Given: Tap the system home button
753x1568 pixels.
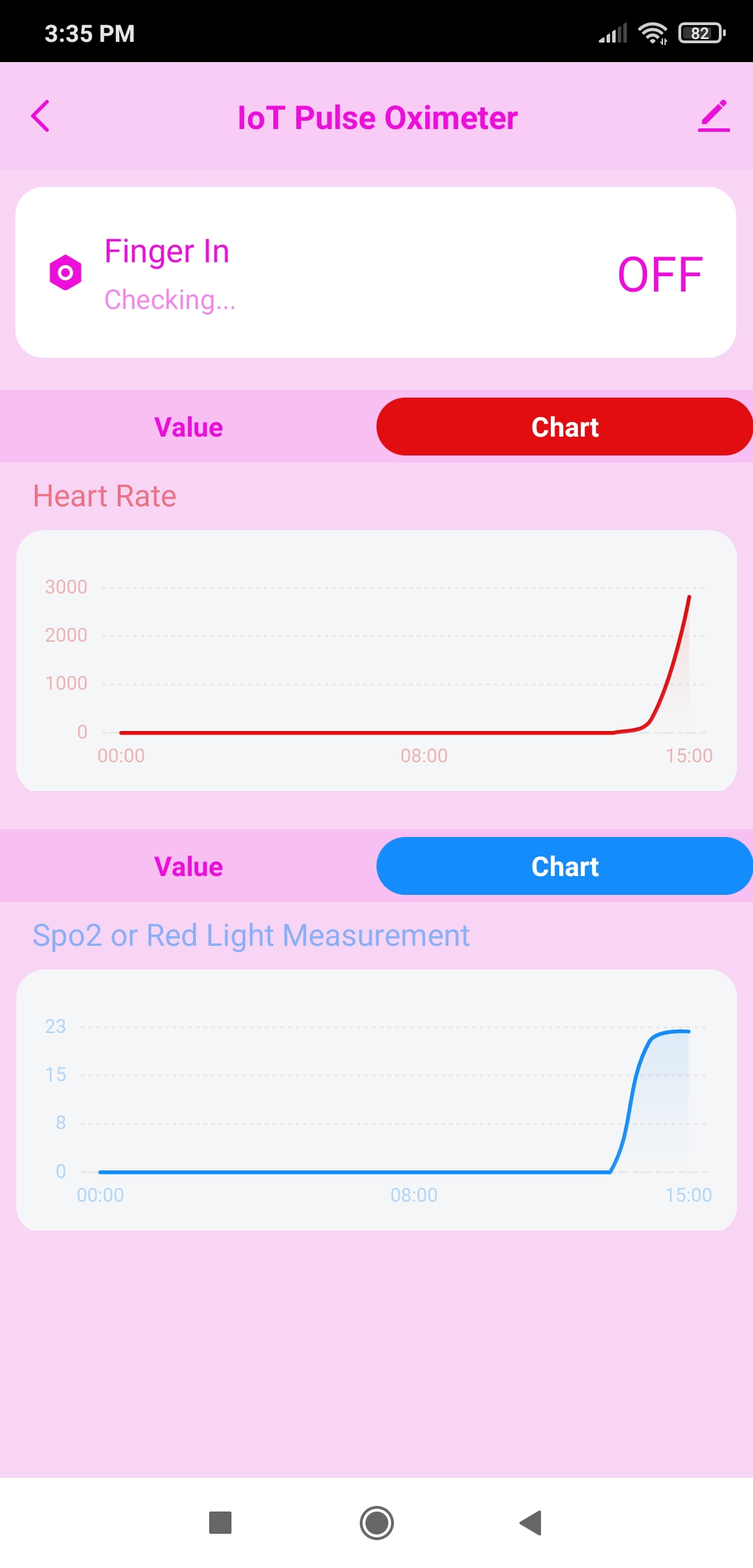Looking at the screenshot, I should 376,1523.
